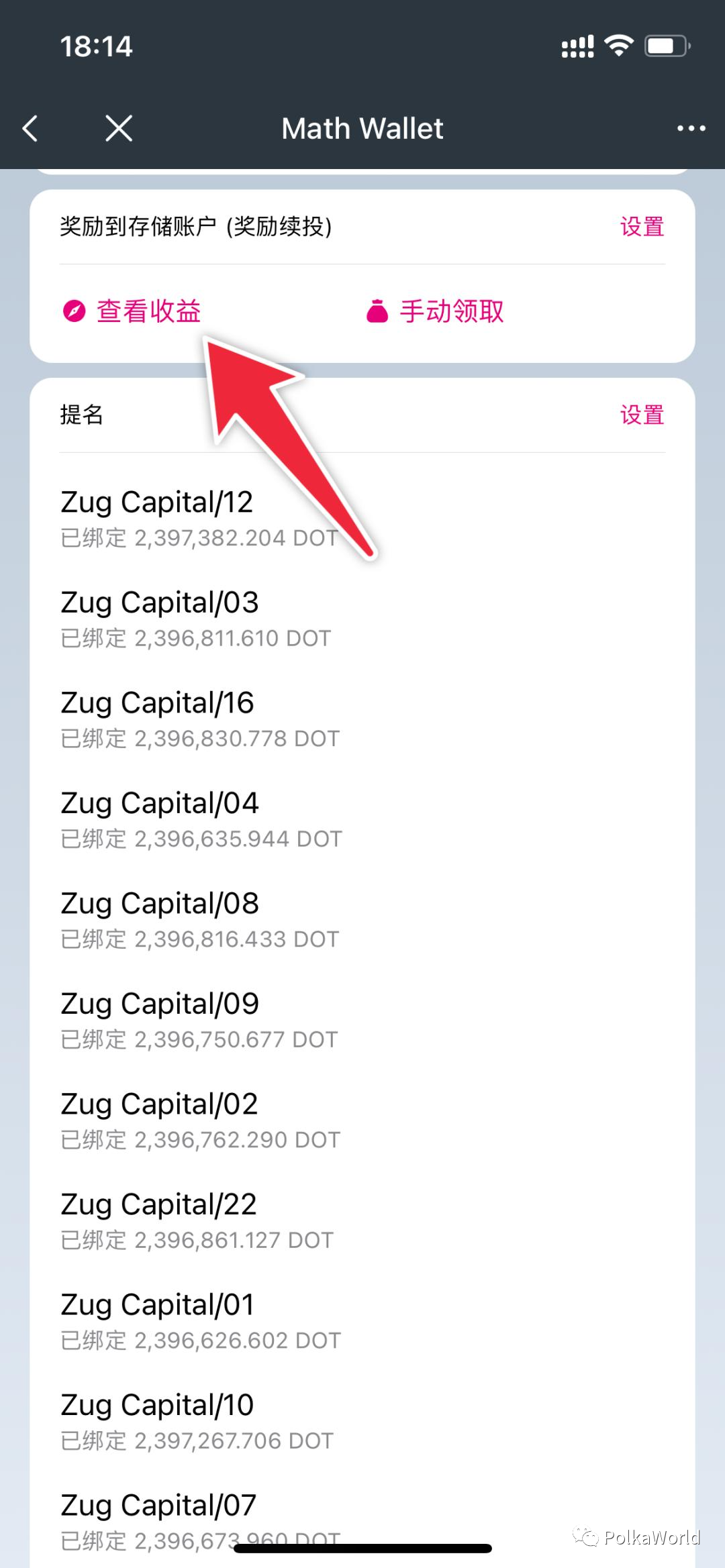
Task: Close the Math Wallet page
Action: point(119,128)
